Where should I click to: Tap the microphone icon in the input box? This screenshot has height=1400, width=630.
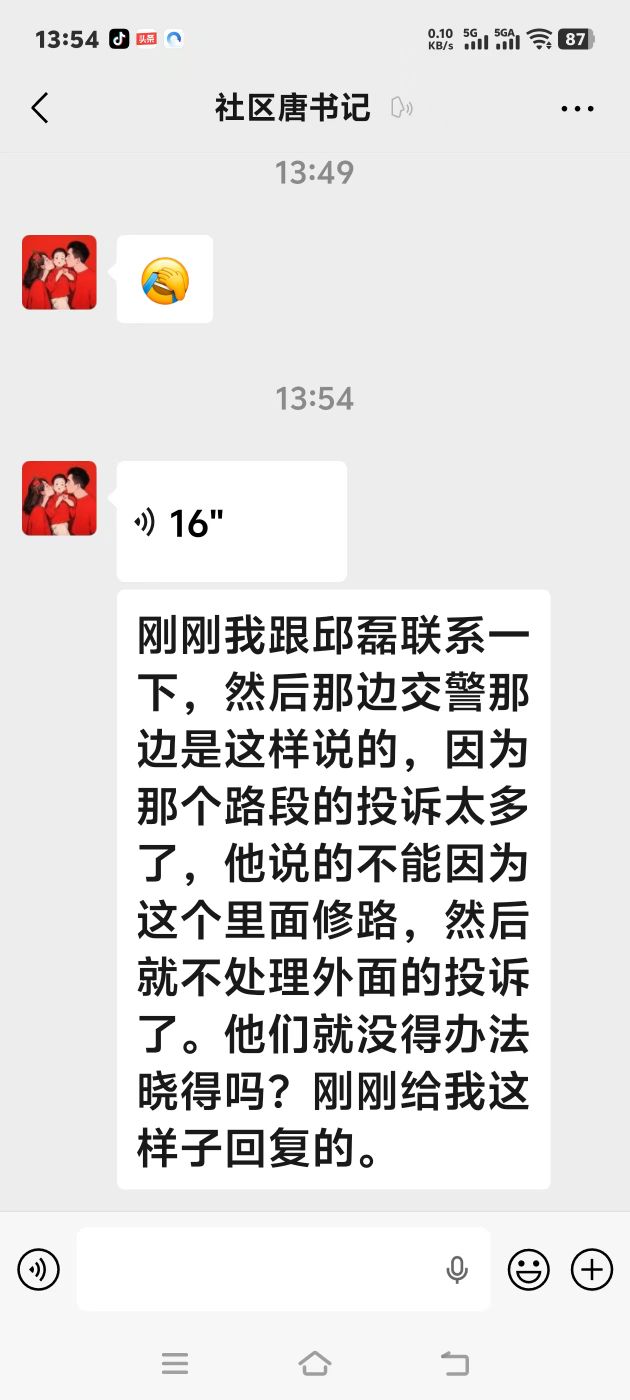[x=457, y=1270]
